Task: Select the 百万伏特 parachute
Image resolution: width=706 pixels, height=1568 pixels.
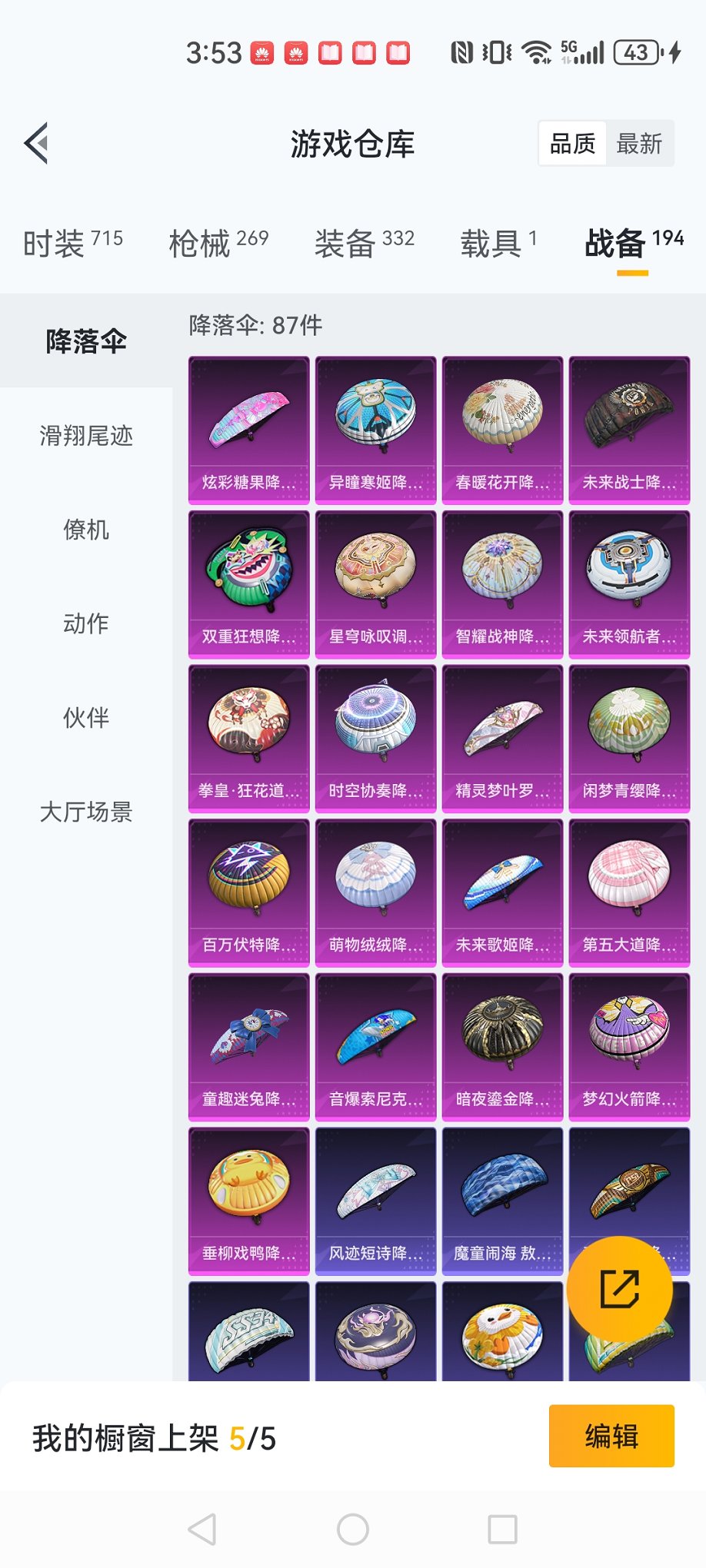Action: (248, 892)
